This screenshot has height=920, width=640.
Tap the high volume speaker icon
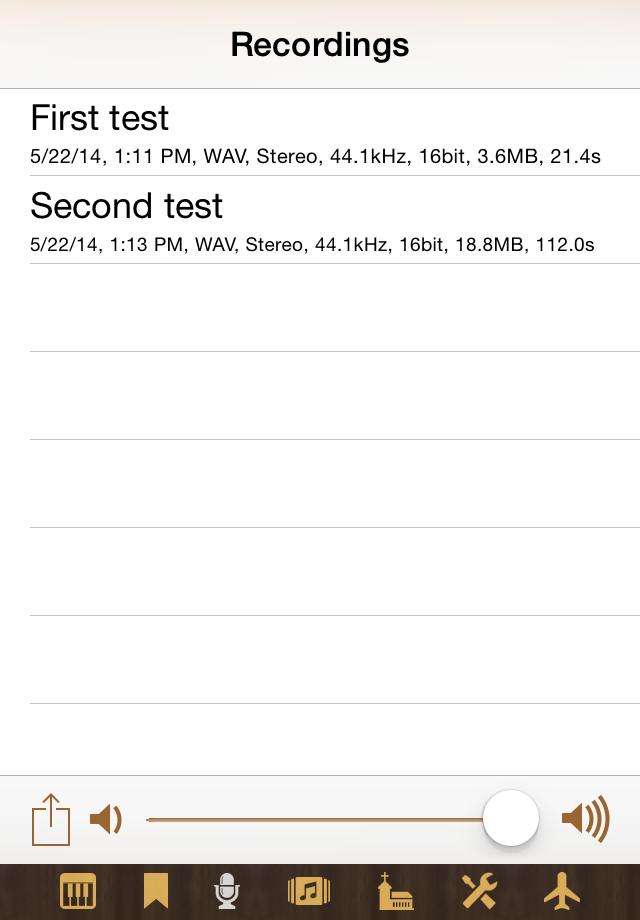coord(585,819)
